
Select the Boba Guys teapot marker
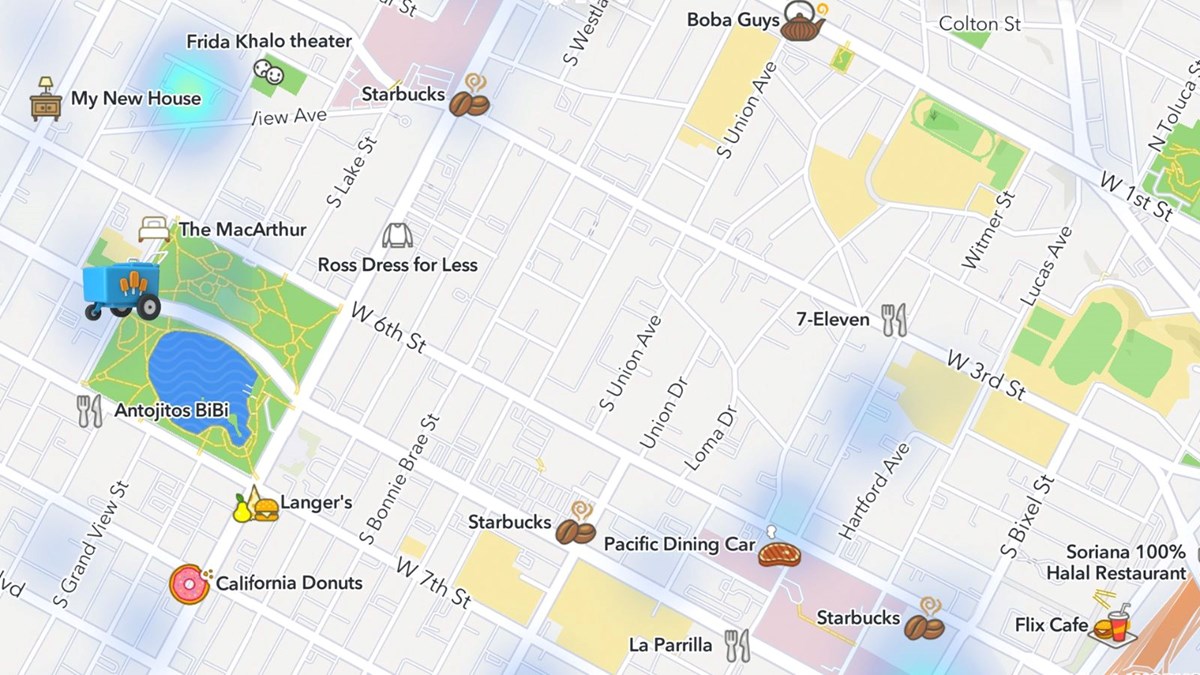point(803,21)
